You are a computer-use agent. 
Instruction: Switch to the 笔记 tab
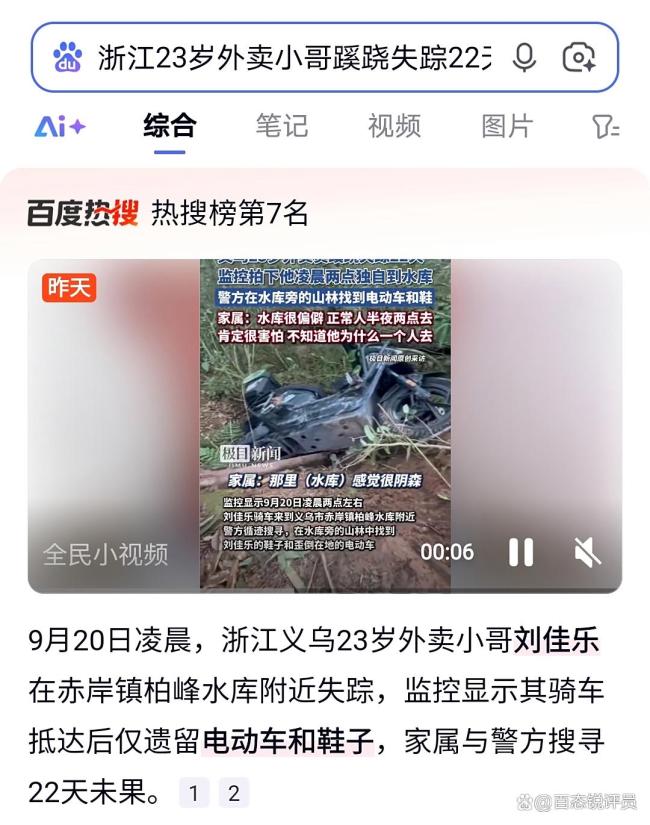[281, 126]
